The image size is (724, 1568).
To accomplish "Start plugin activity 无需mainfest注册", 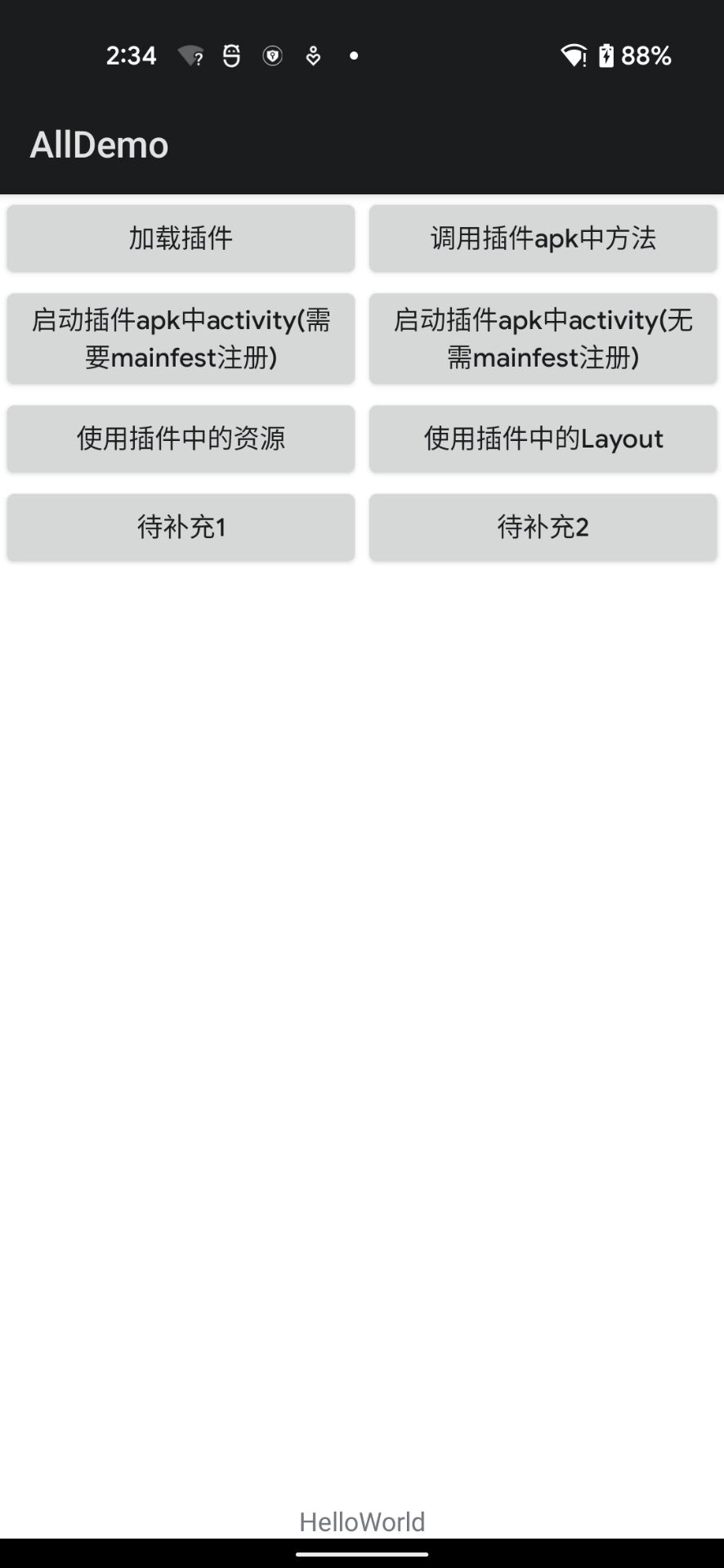I will click(x=543, y=339).
